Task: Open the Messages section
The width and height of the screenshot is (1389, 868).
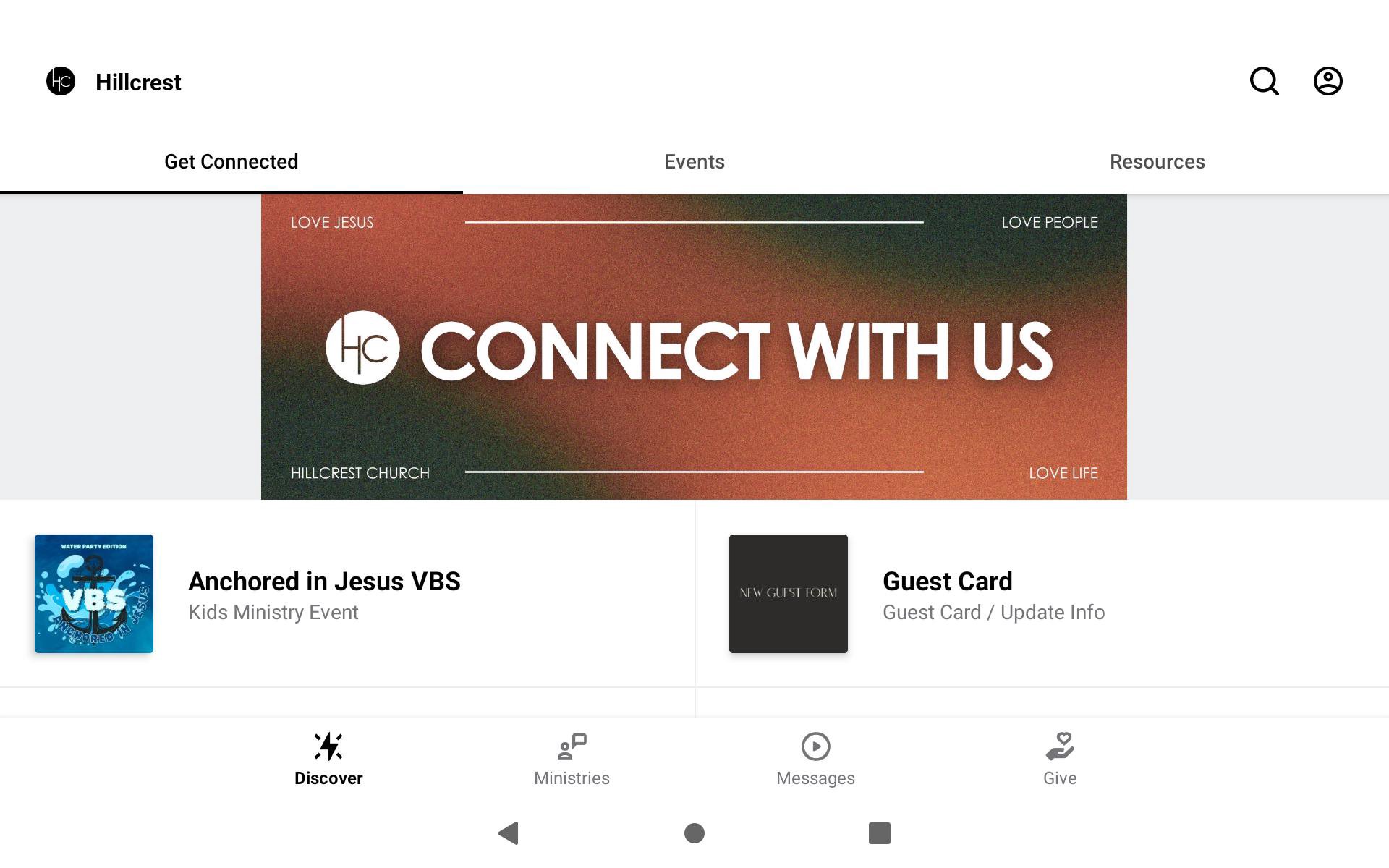Action: point(815,759)
